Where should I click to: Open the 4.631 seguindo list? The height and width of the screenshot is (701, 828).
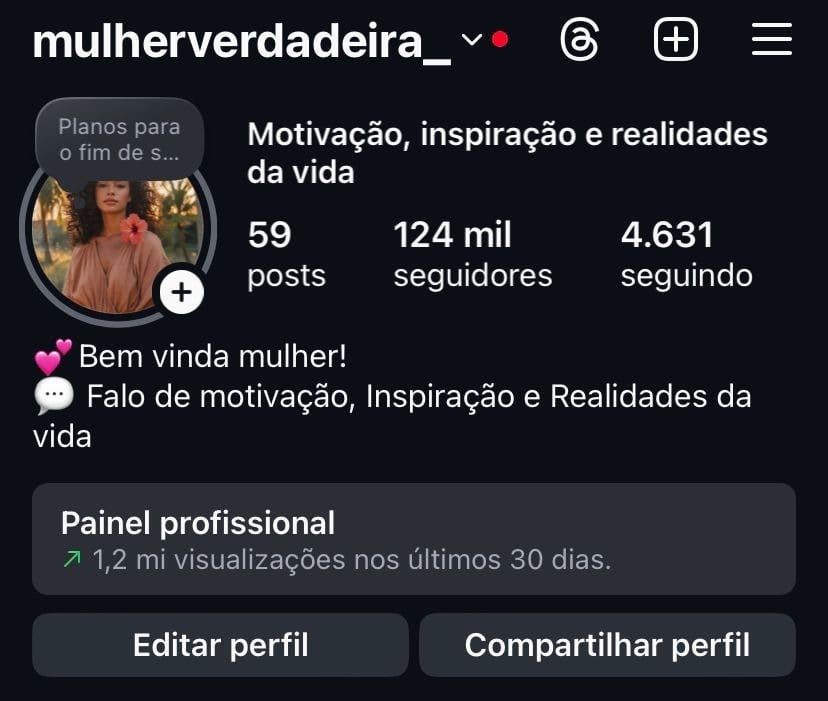point(686,254)
